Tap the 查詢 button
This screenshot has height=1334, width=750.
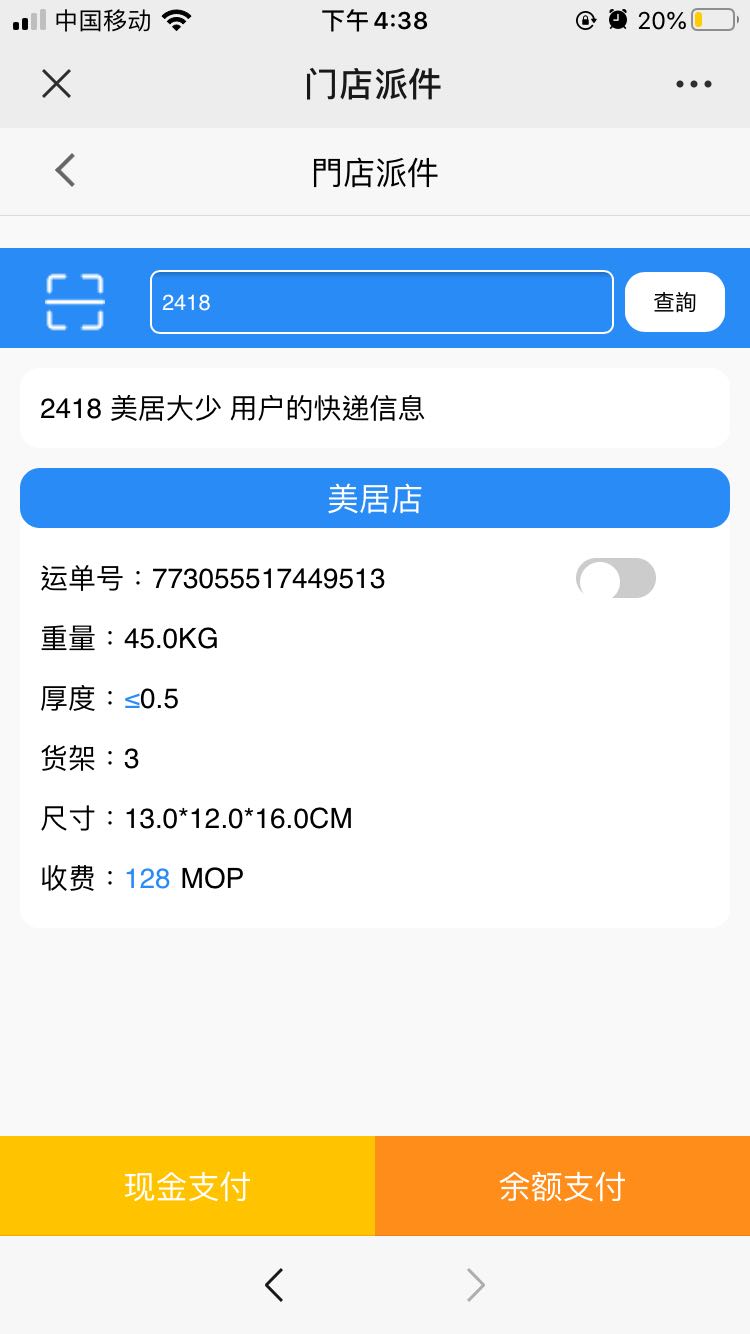coord(674,302)
